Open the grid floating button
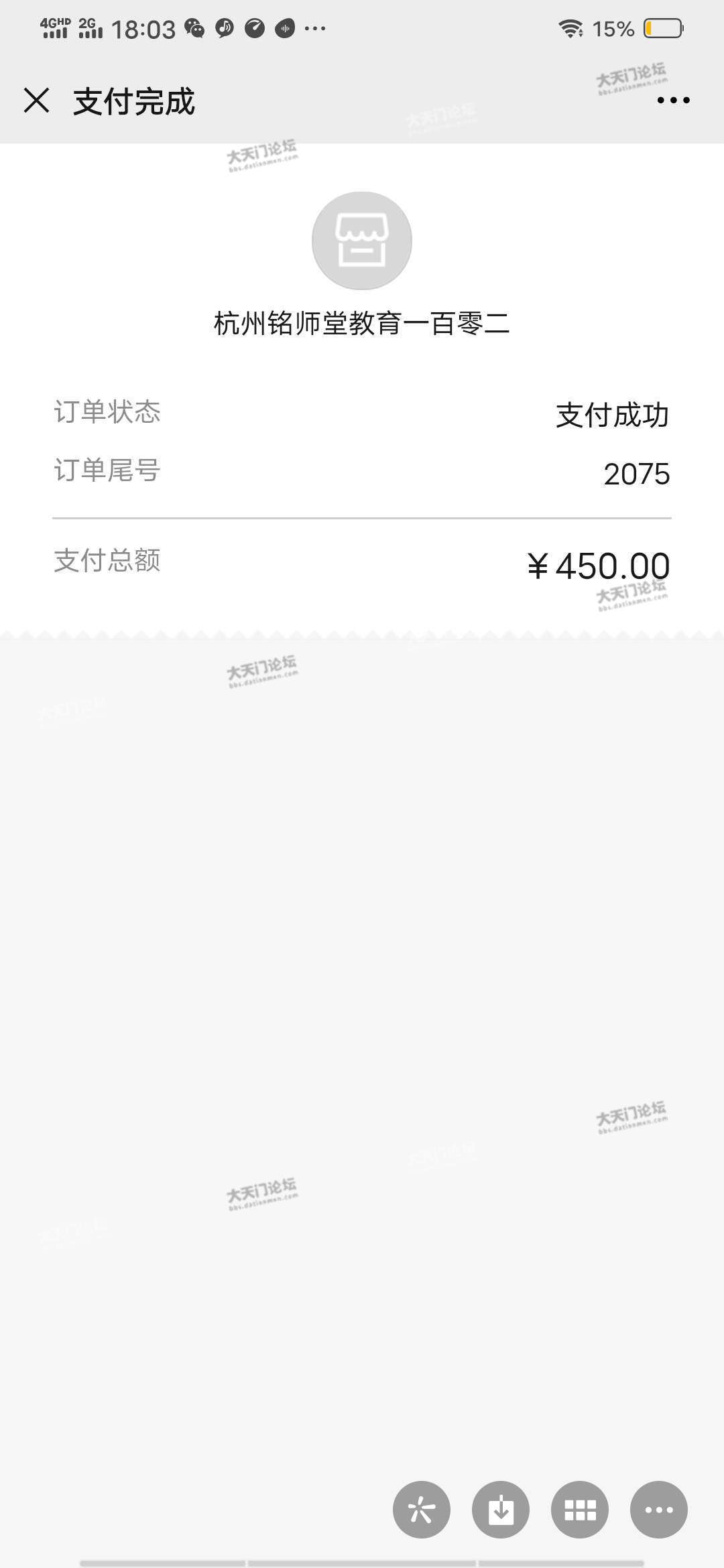724x1568 pixels. tap(580, 1509)
